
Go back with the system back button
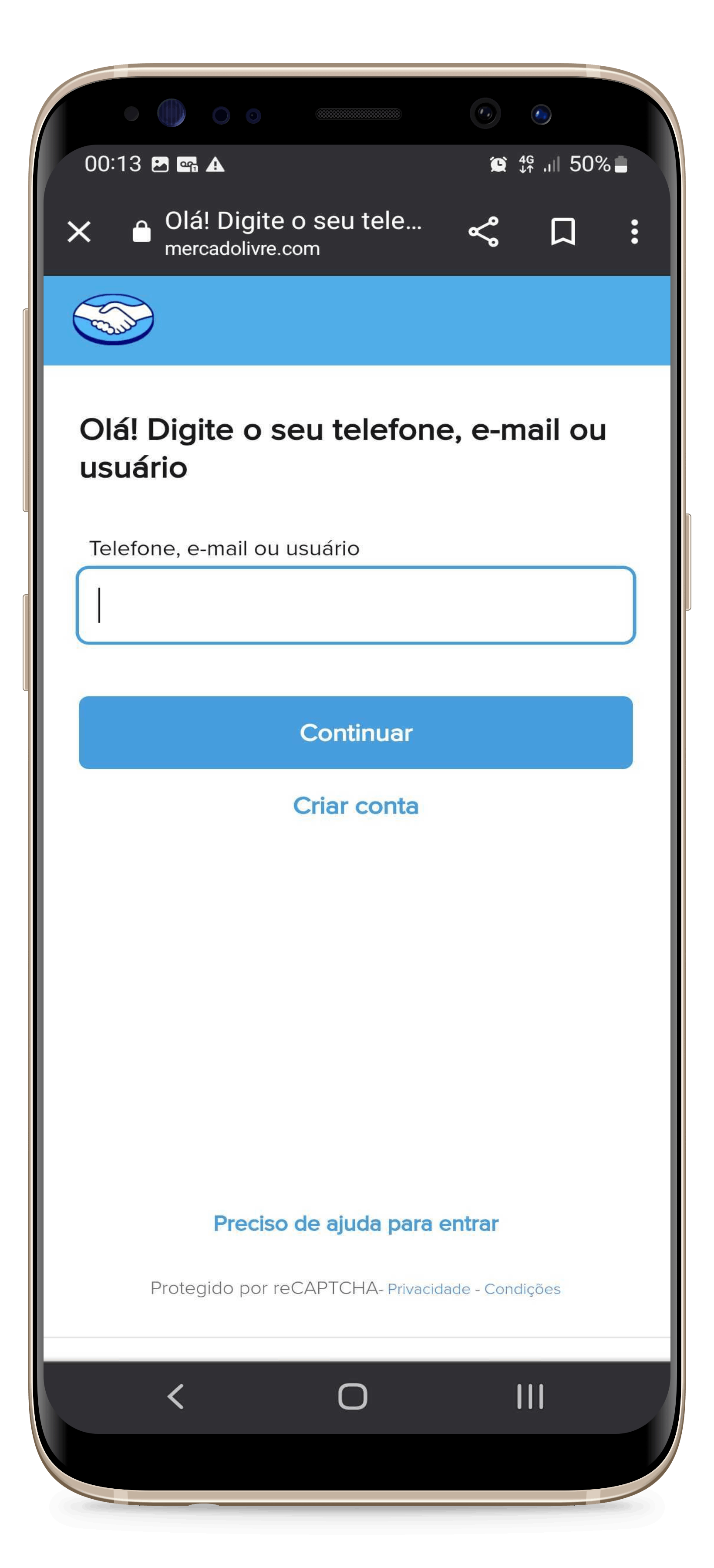(175, 1396)
